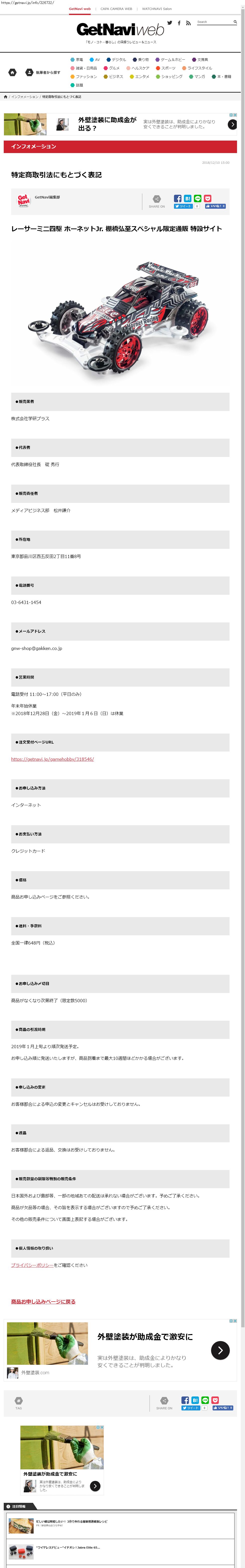
Task: Open the RSS feed icon
Action: pos(188,23)
